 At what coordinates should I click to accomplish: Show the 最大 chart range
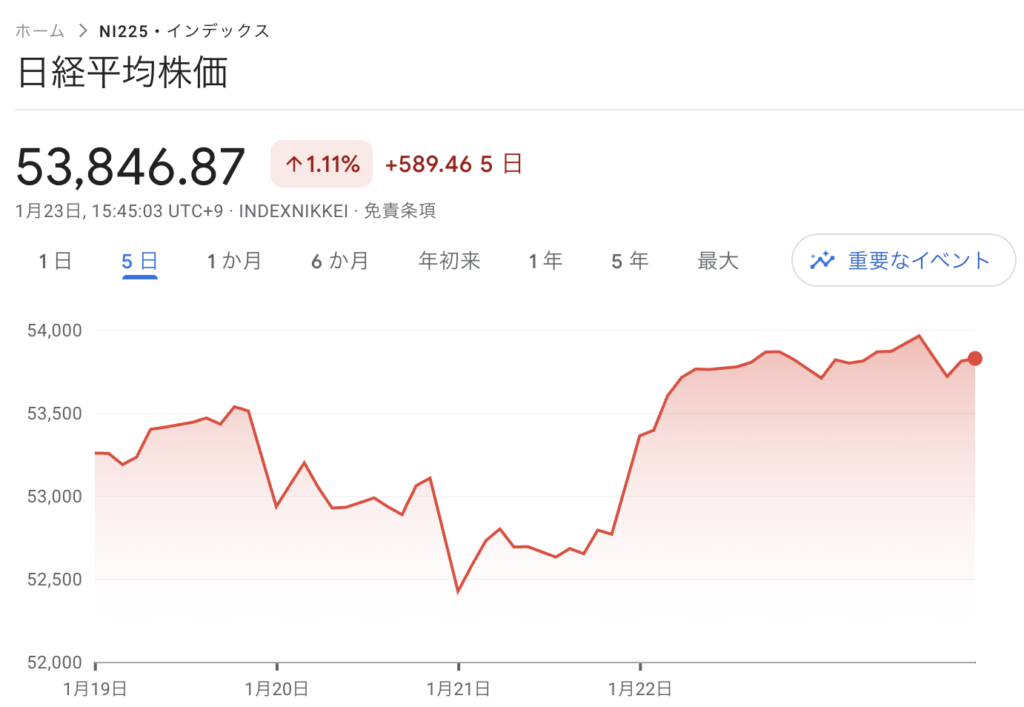(718, 261)
